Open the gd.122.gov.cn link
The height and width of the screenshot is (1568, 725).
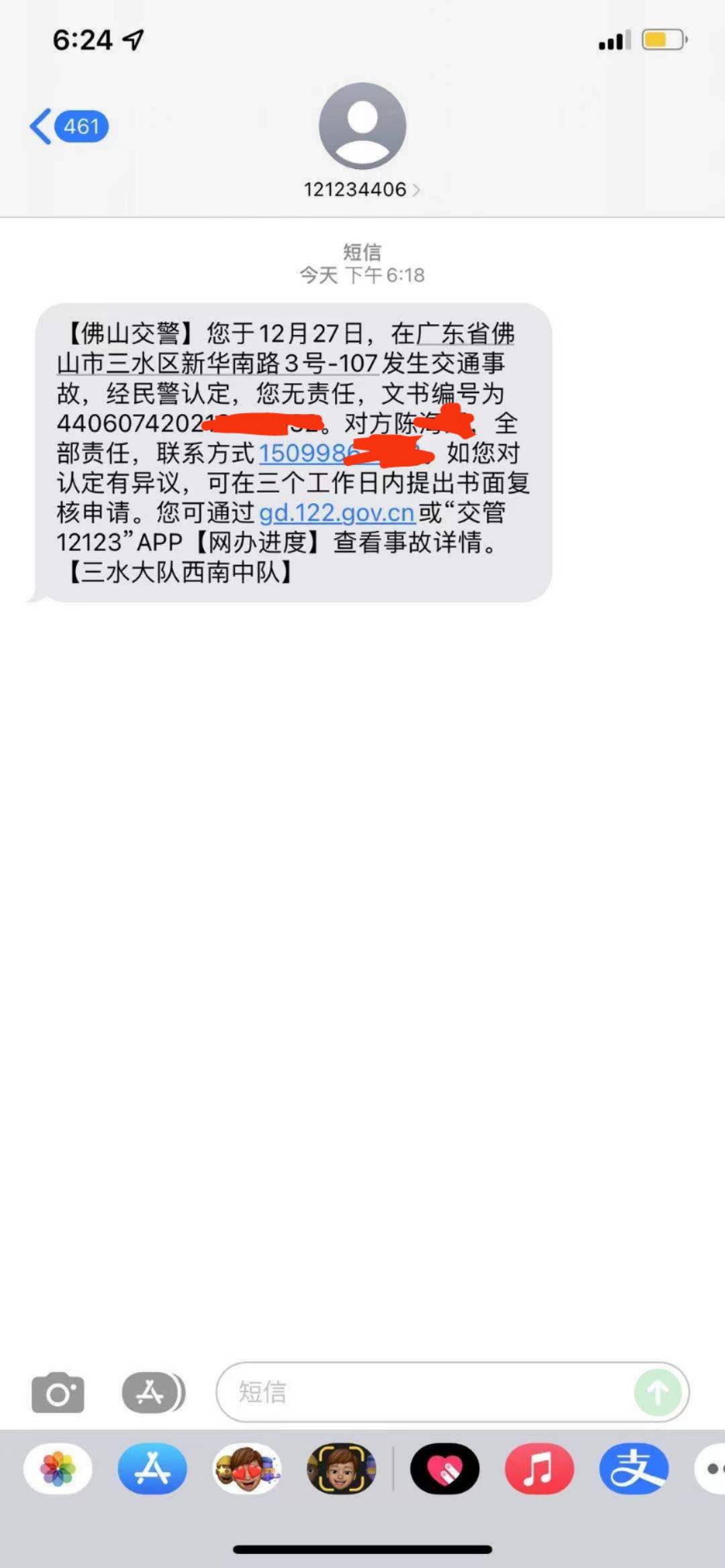pyautogui.click(x=336, y=513)
